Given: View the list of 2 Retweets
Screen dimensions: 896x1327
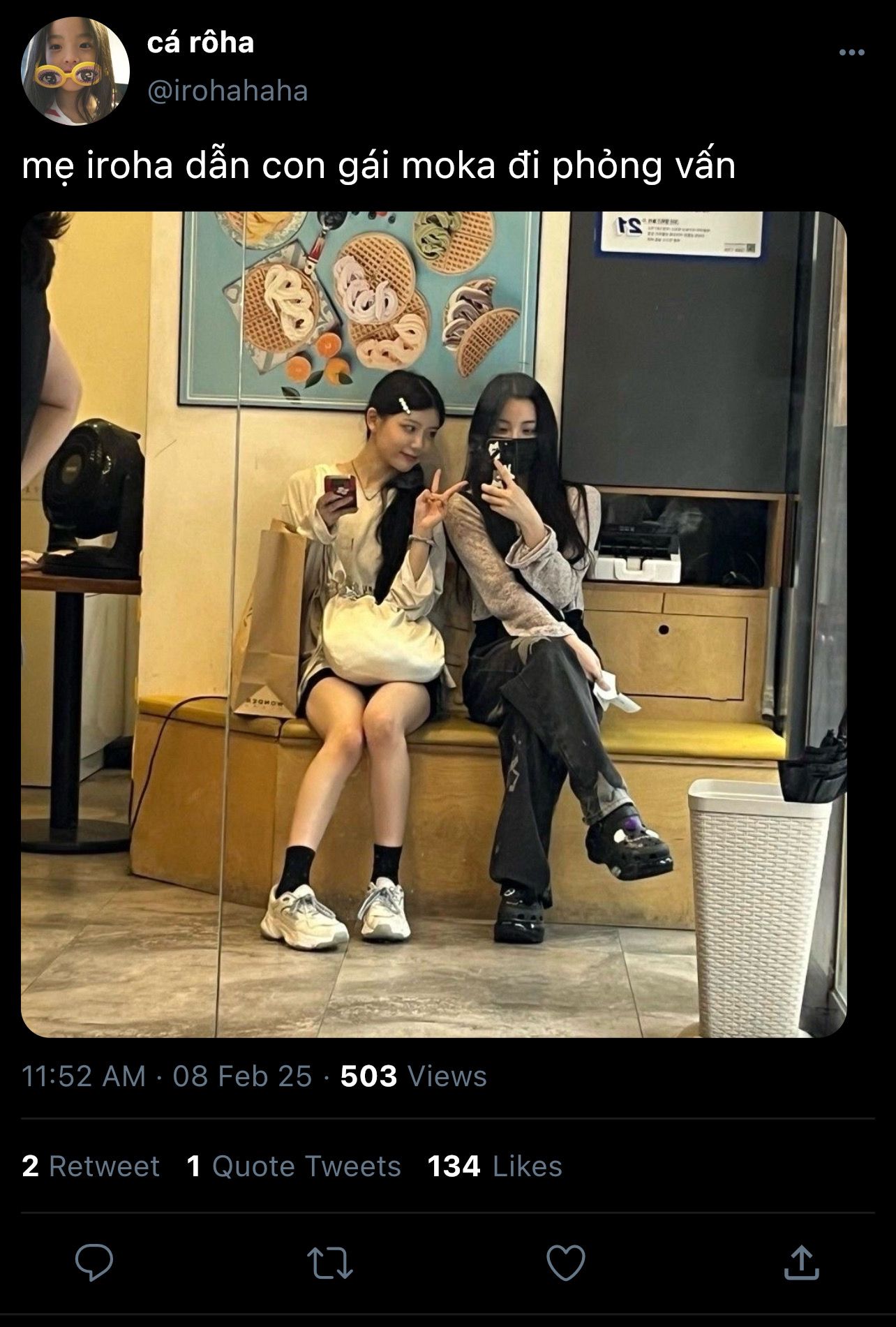Looking at the screenshot, I should tap(91, 1166).
